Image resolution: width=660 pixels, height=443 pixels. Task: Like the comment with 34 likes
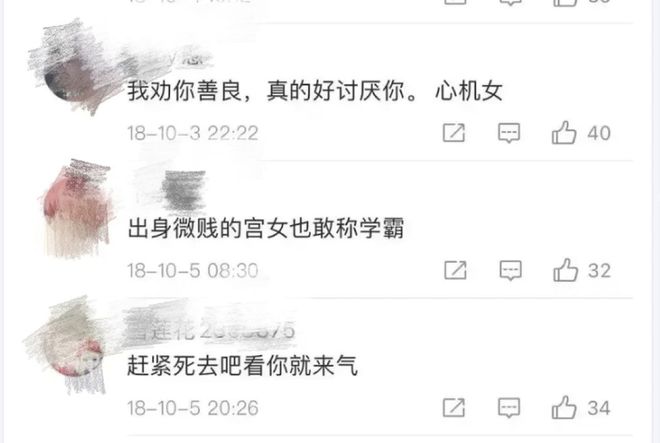pos(566,407)
